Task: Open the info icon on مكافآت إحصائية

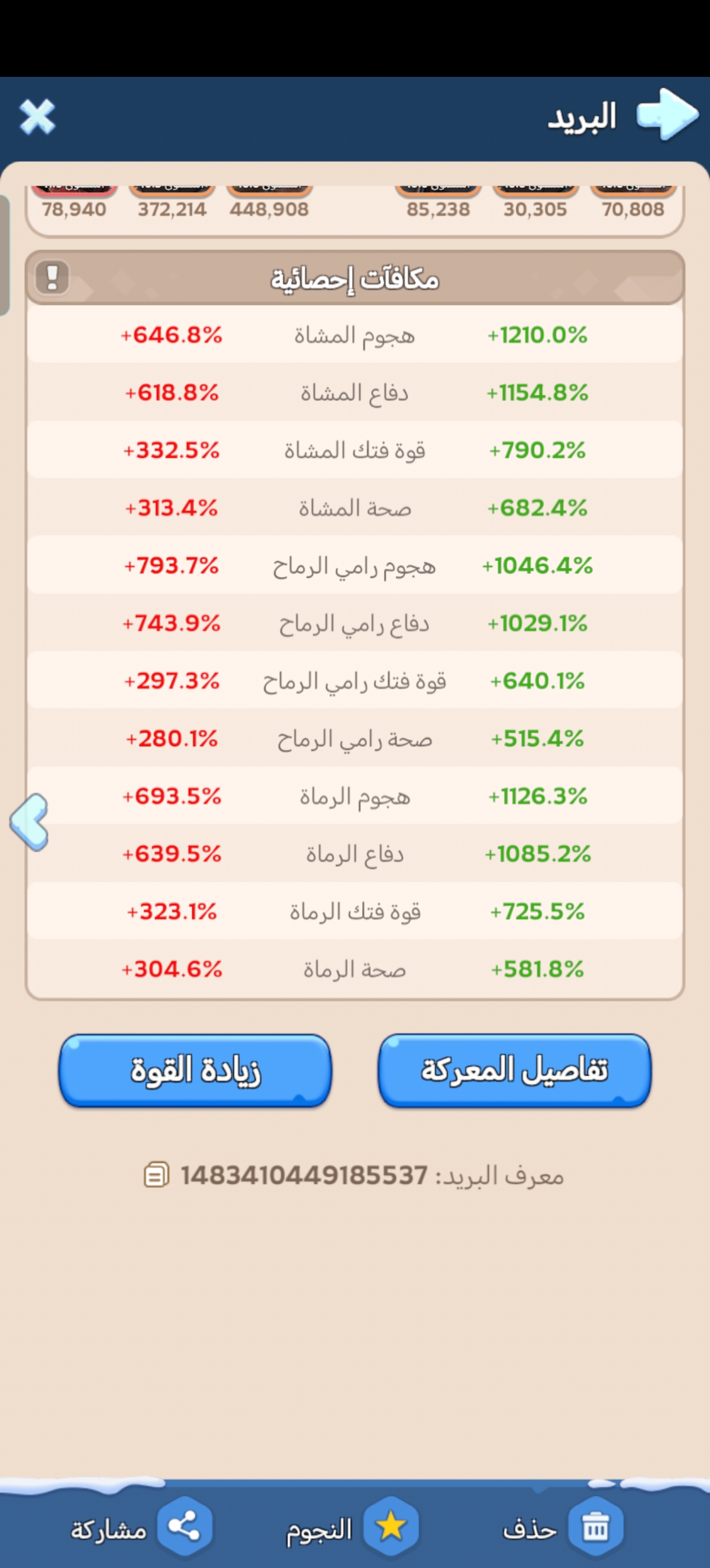Action: point(53,278)
